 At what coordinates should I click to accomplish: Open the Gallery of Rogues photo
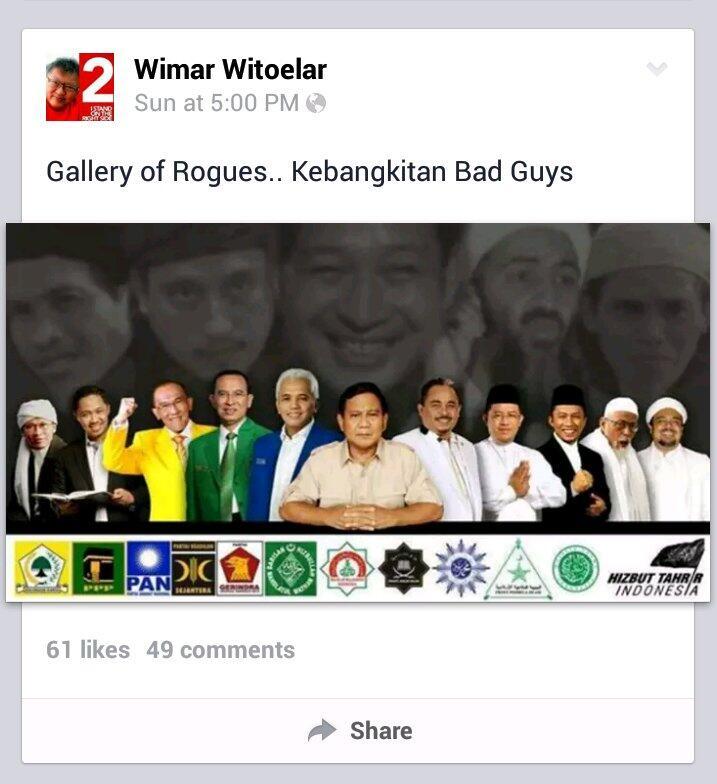pyautogui.click(x=358, y=411)
